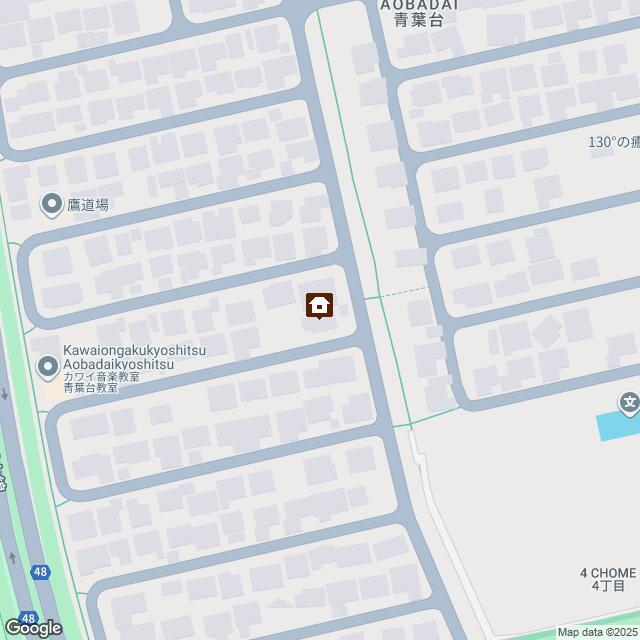
Task: Open the school marker pin
Action: [629, 404]
